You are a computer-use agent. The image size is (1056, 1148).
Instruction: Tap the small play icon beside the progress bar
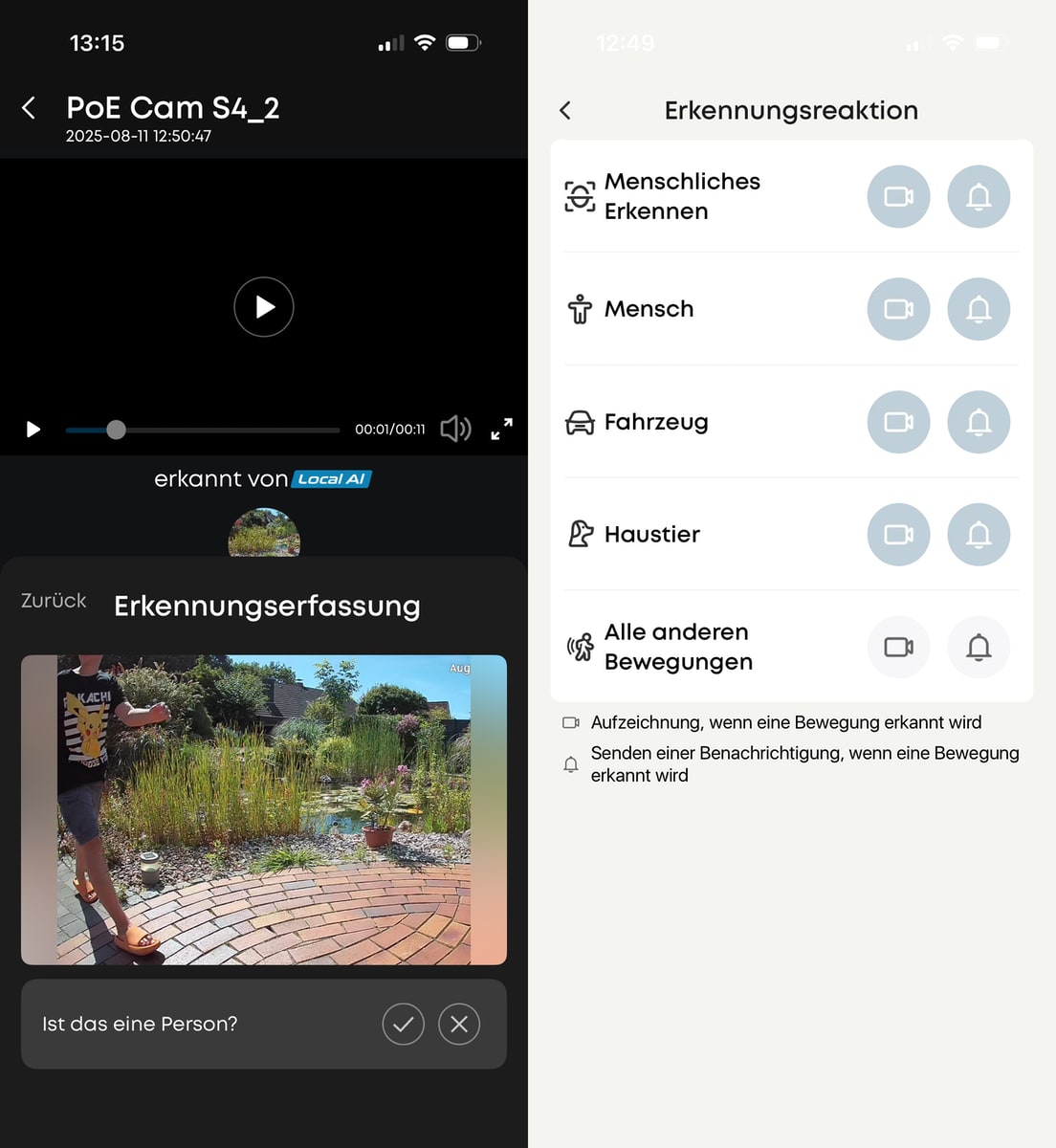pos(33,430)
